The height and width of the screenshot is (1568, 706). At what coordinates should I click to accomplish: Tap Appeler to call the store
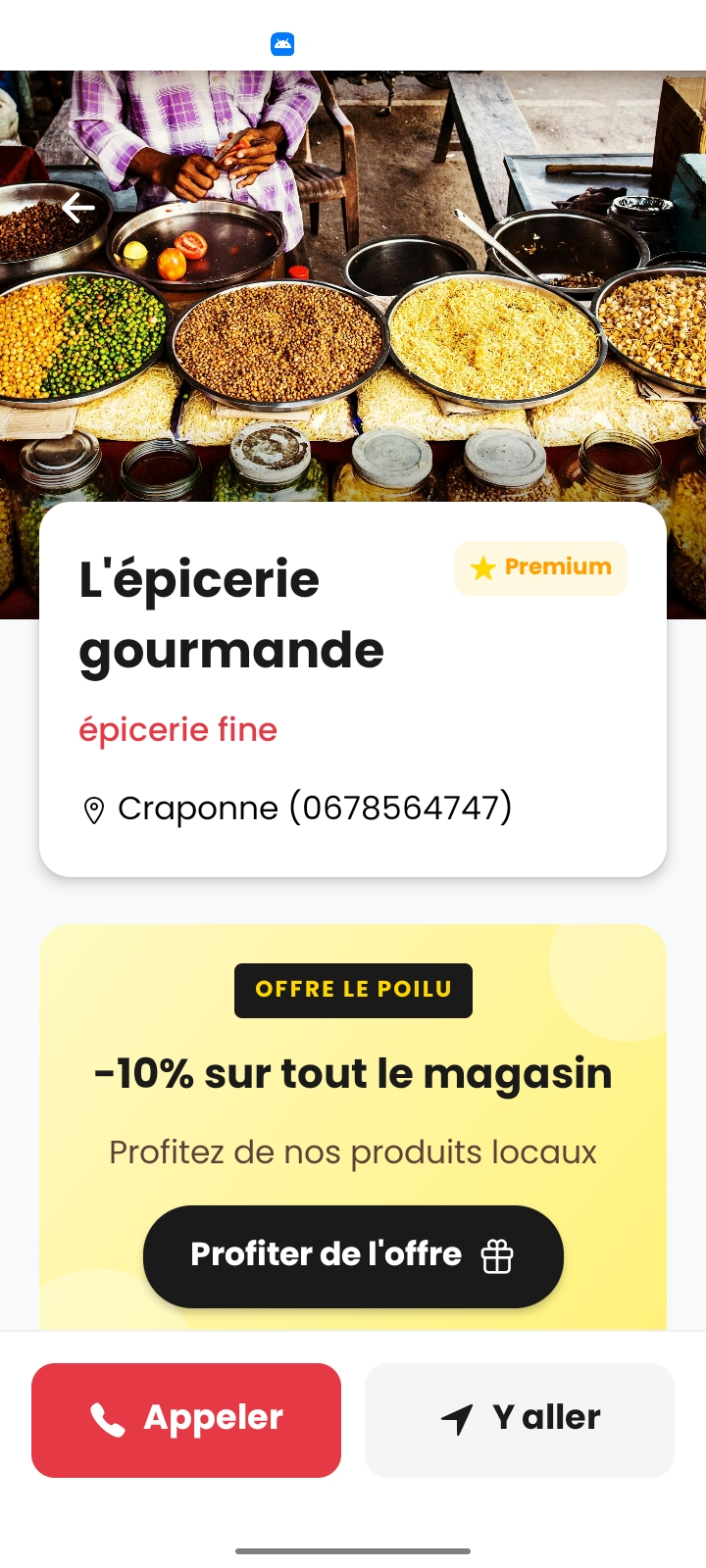tap(186, 1419)
